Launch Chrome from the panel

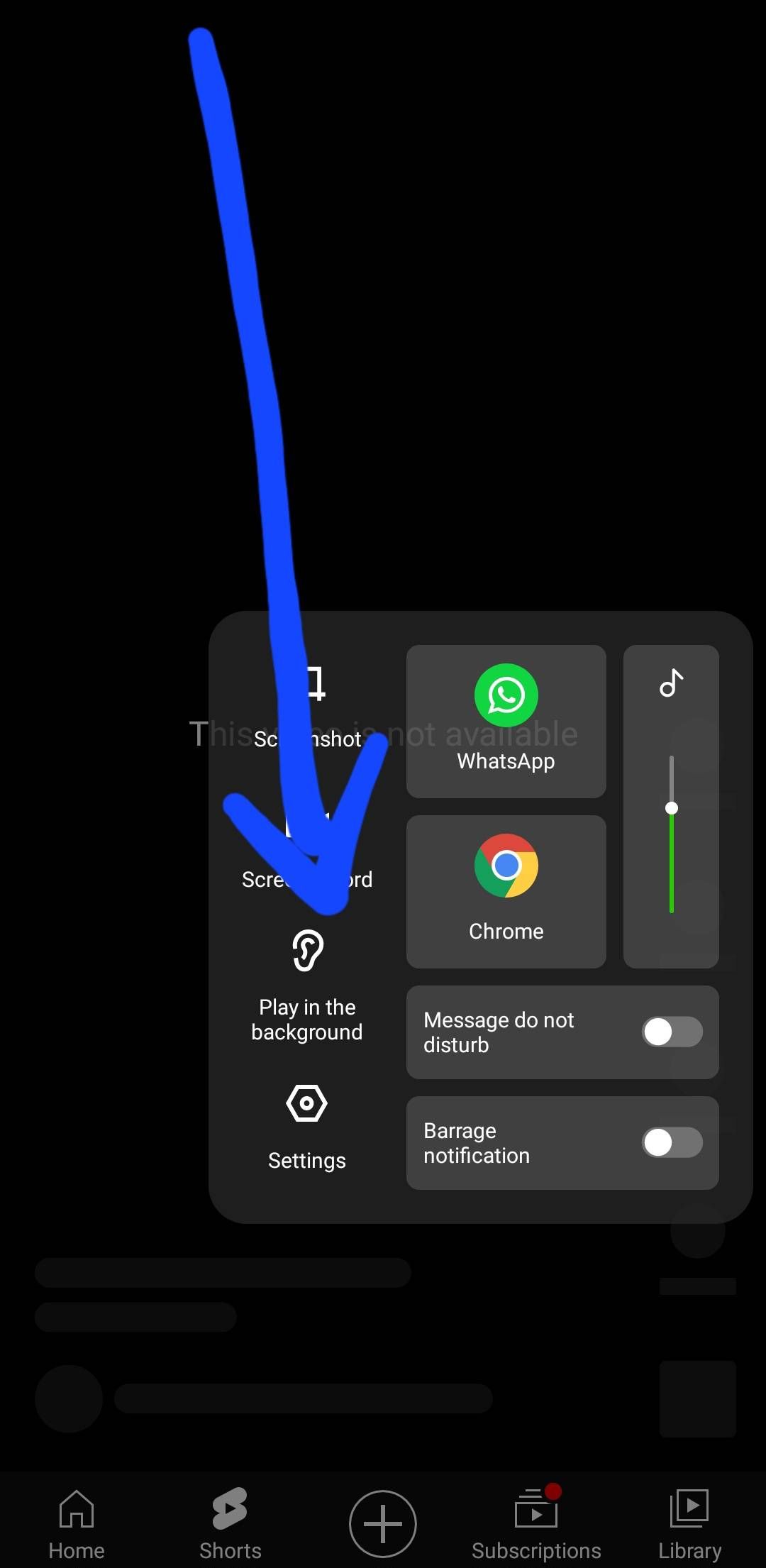point(506,890)
